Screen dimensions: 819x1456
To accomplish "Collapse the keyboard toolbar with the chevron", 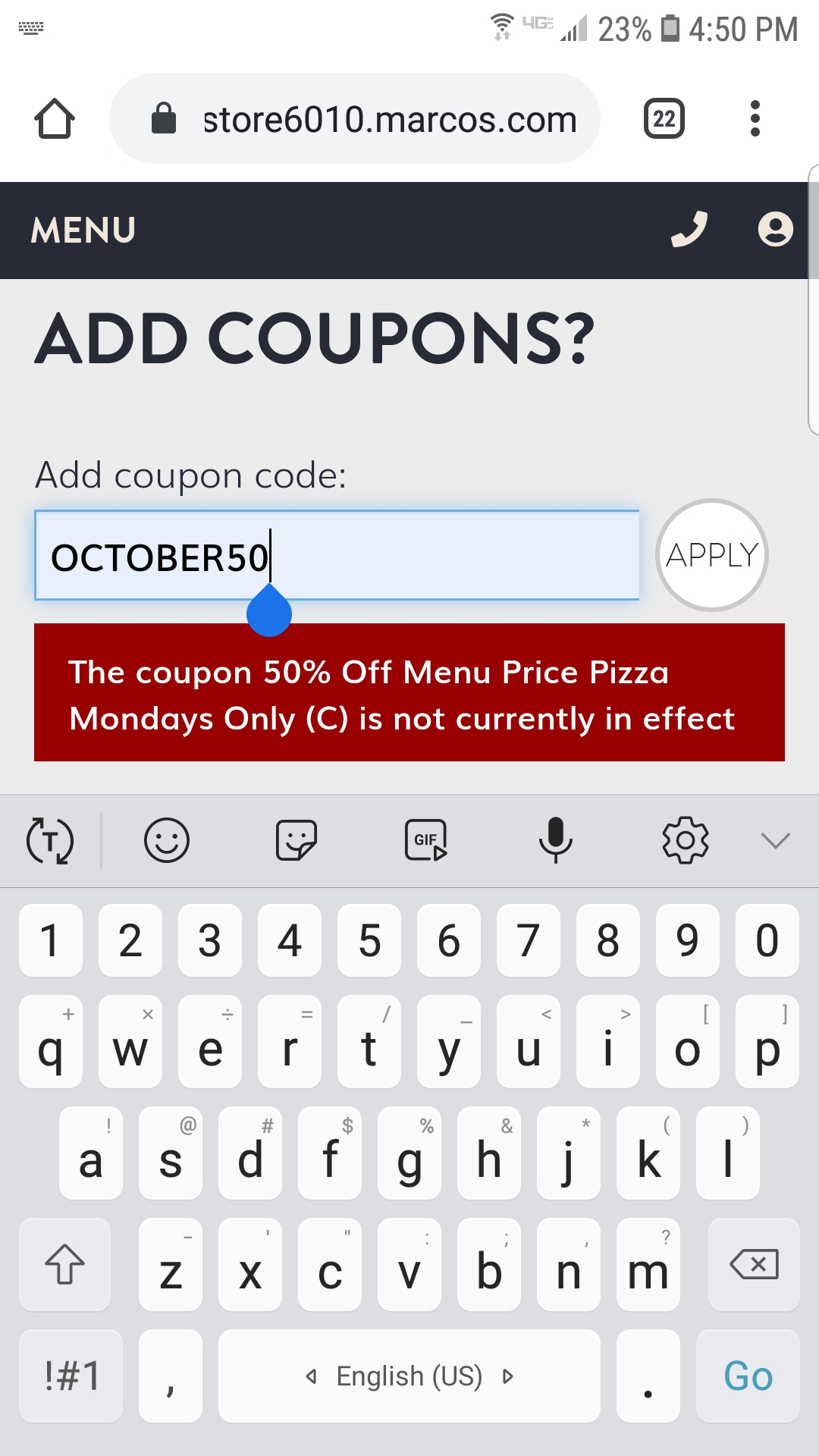I will coord(775,840).
